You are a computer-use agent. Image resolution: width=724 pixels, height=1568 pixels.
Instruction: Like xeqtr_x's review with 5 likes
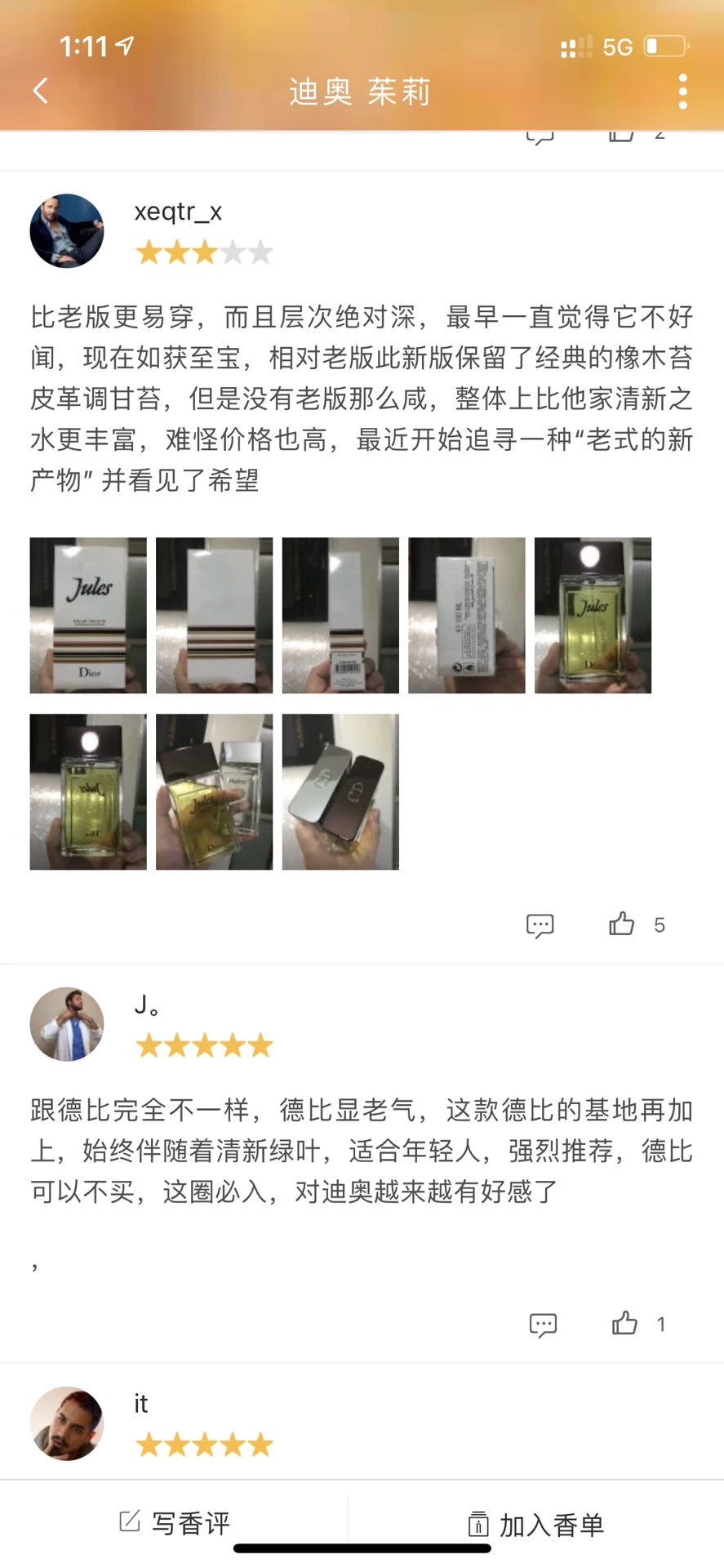coord(622,924)
